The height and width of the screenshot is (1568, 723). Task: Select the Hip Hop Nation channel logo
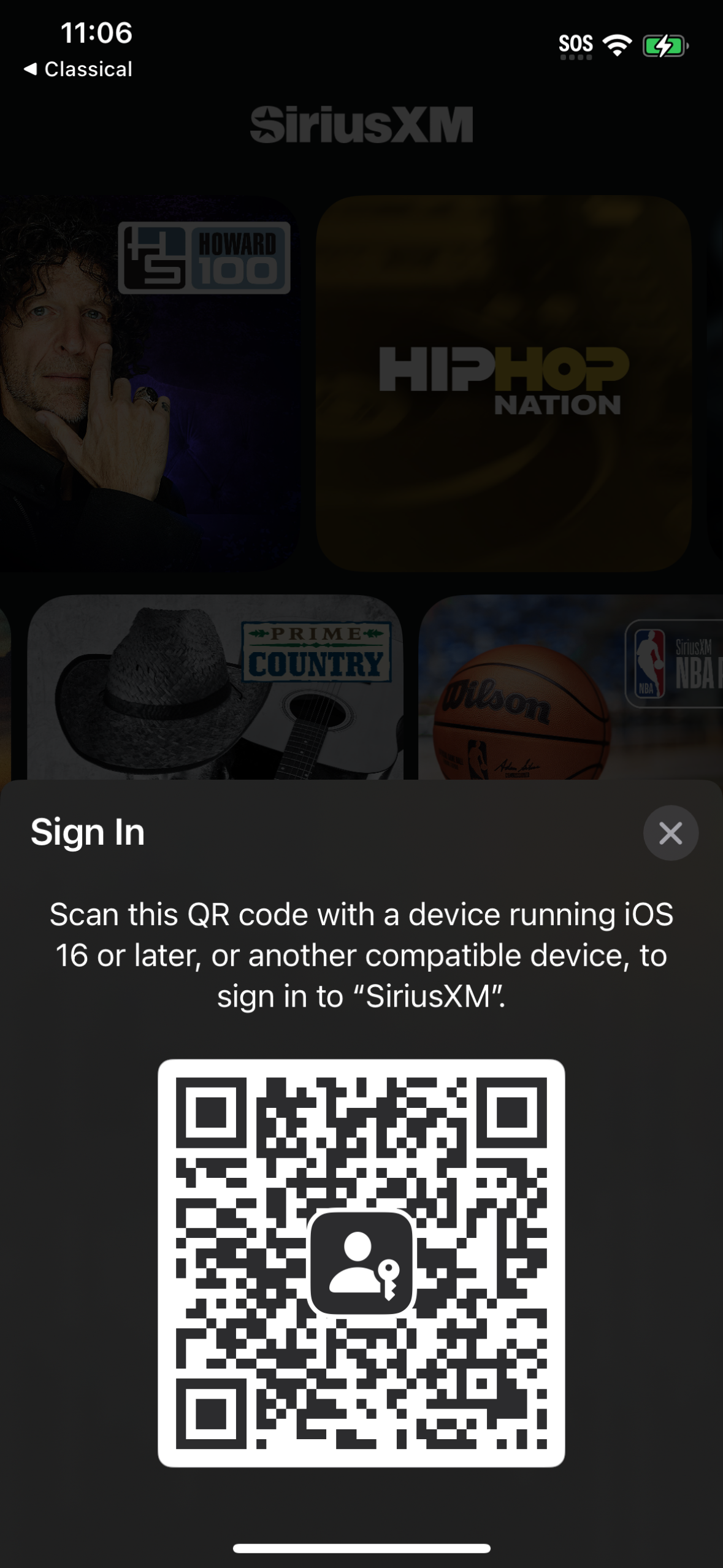(503, 380)
